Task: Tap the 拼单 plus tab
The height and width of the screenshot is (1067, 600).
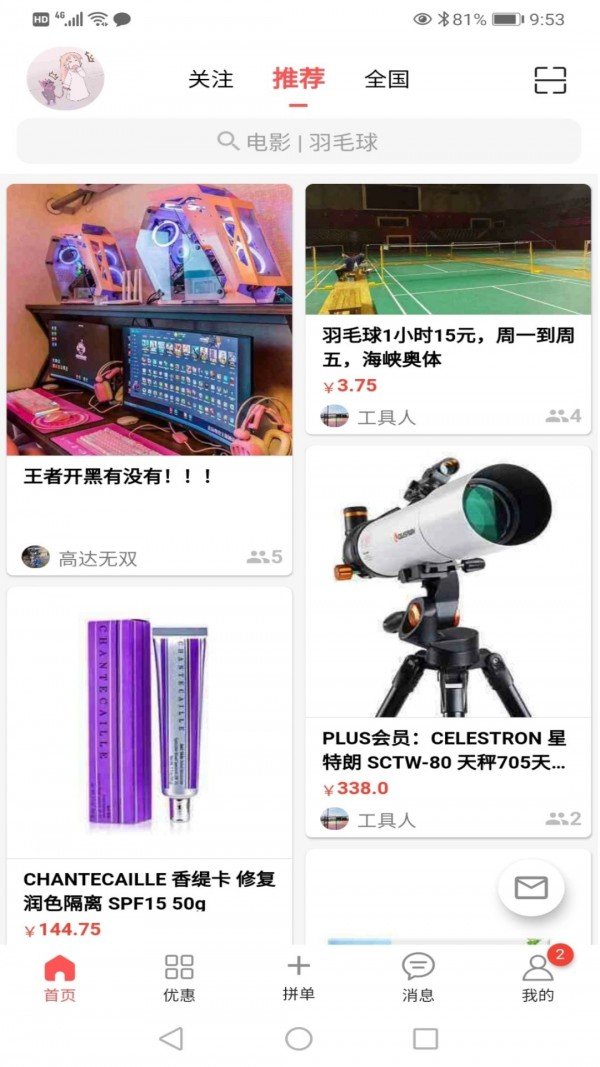Action: 299,977
